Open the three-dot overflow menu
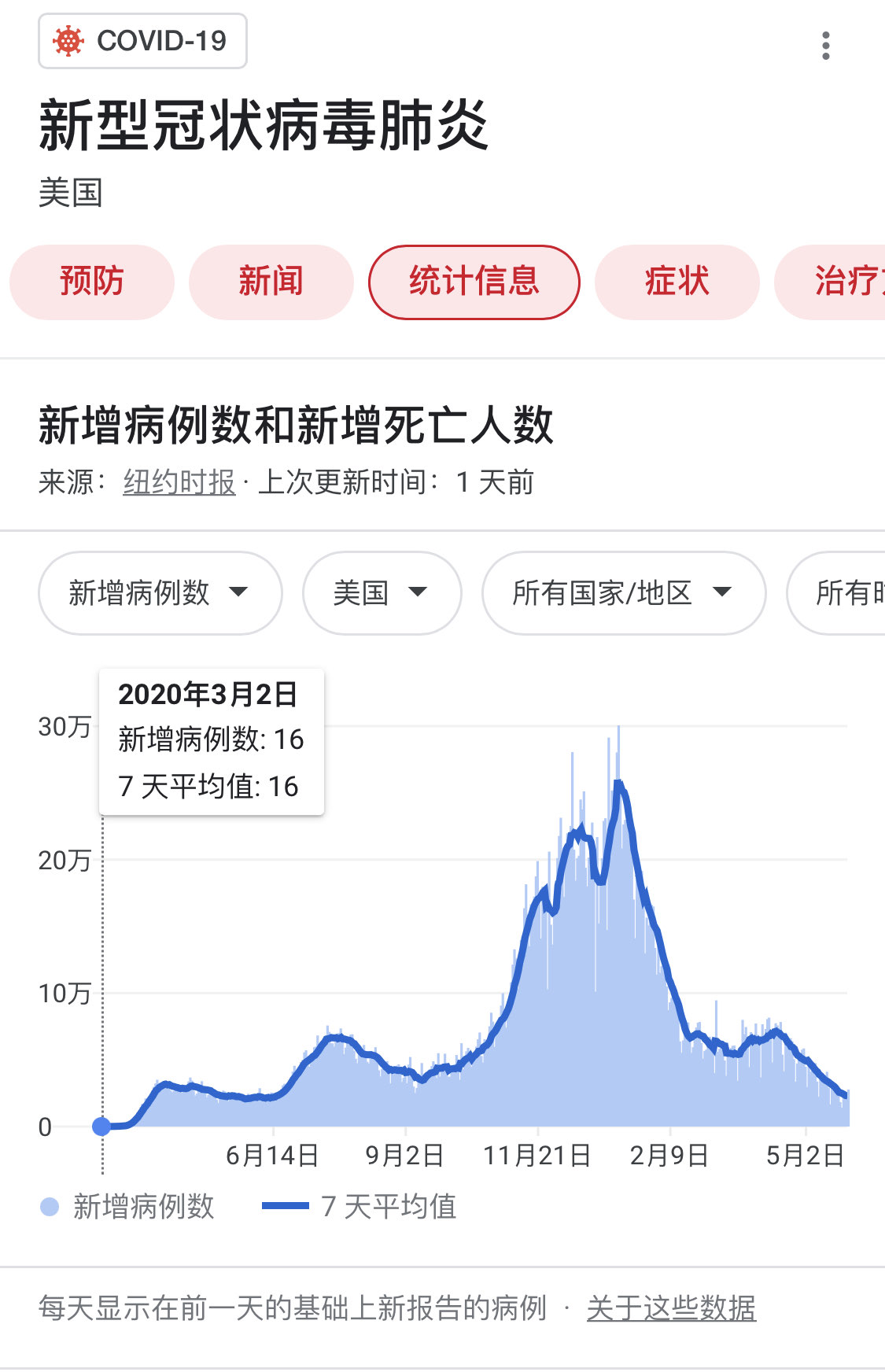The width and height of the screenshot is (885, 1372). (825, 46)
